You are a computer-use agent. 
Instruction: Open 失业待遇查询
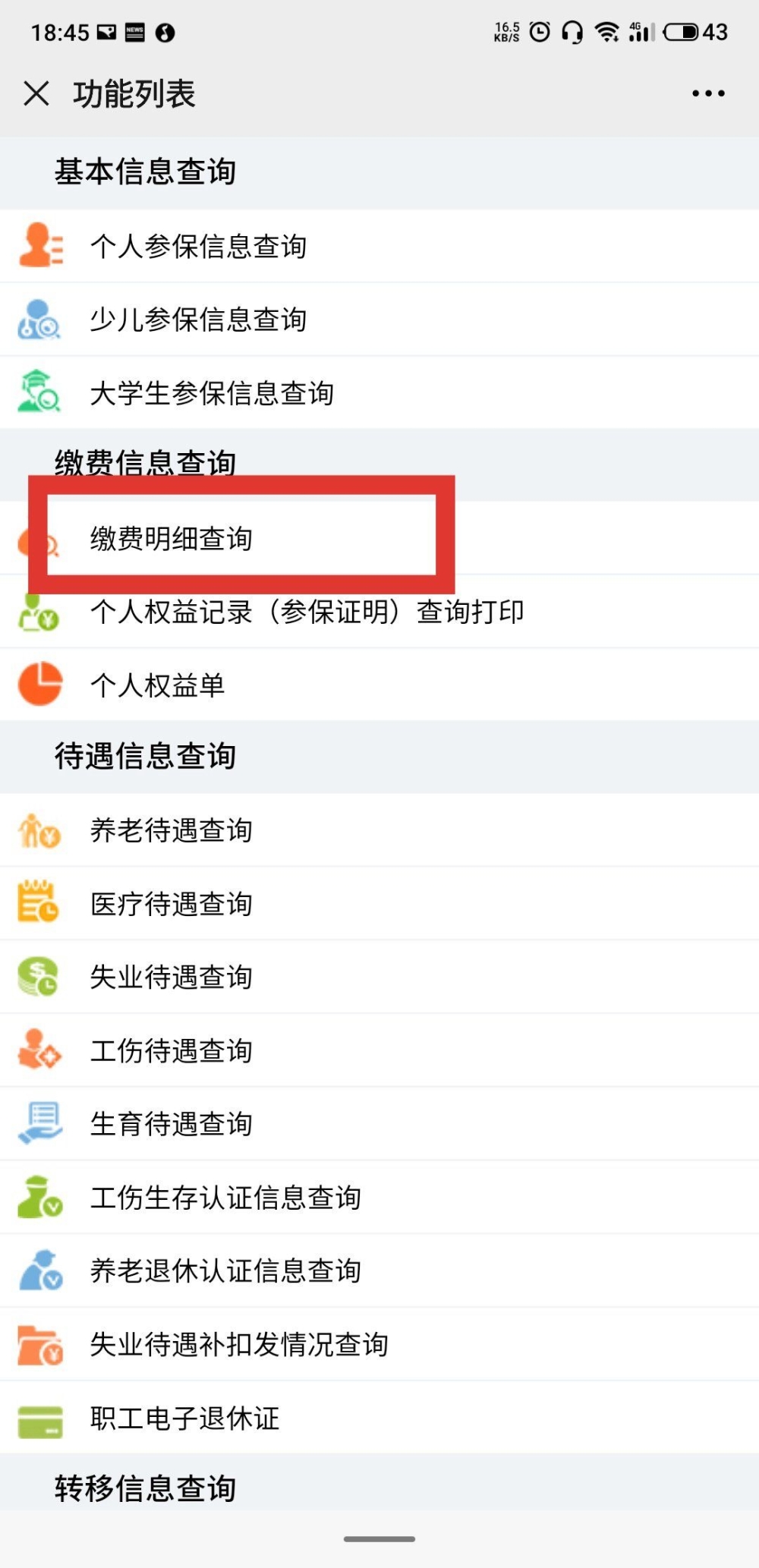(379, 977)
